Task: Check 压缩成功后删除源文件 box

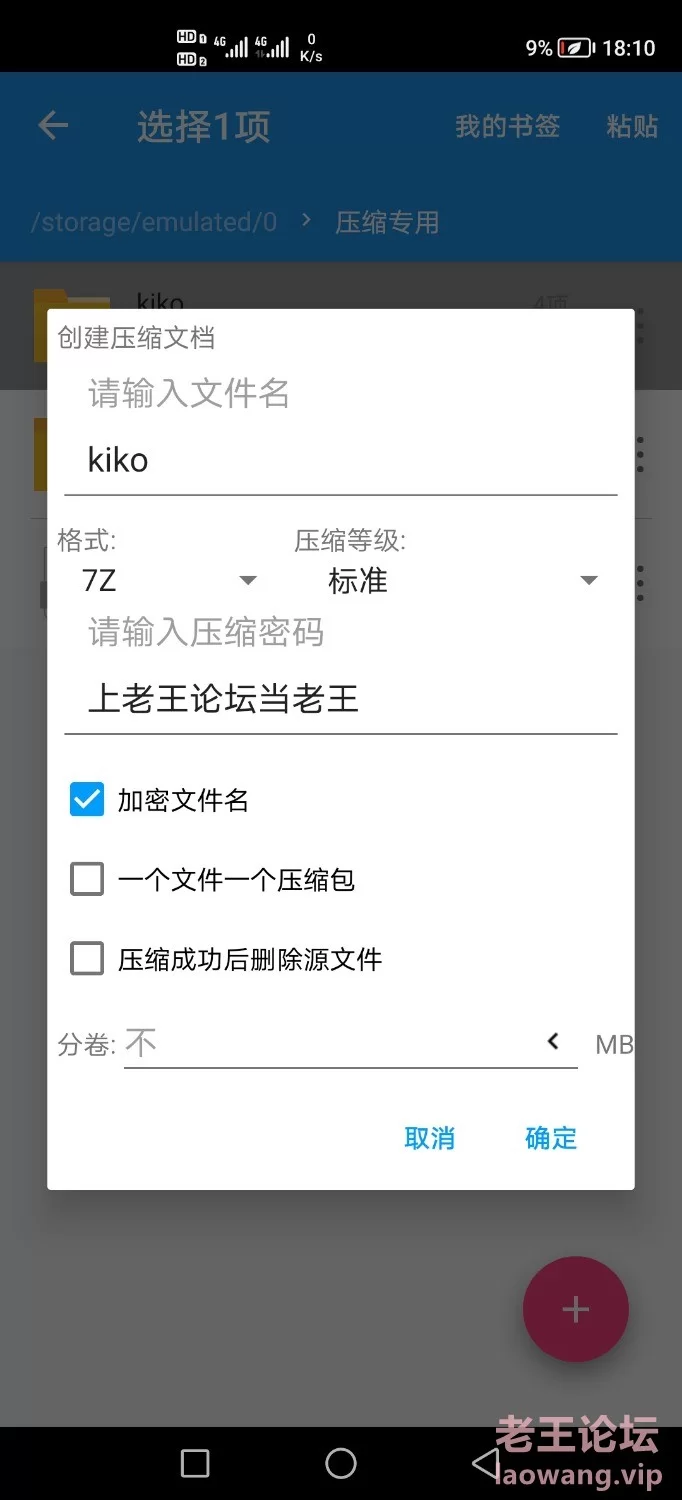Action: (87, 960)
